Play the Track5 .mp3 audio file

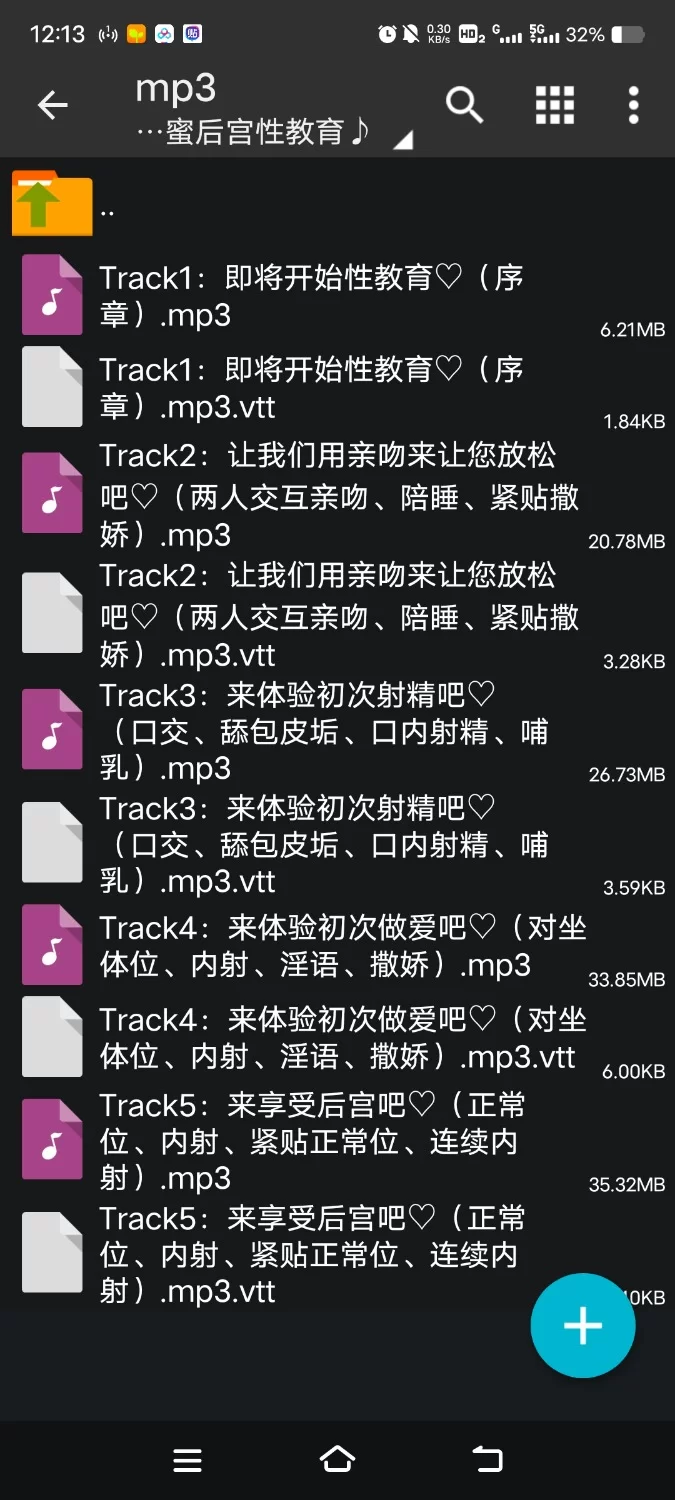tap(300, 1141)
